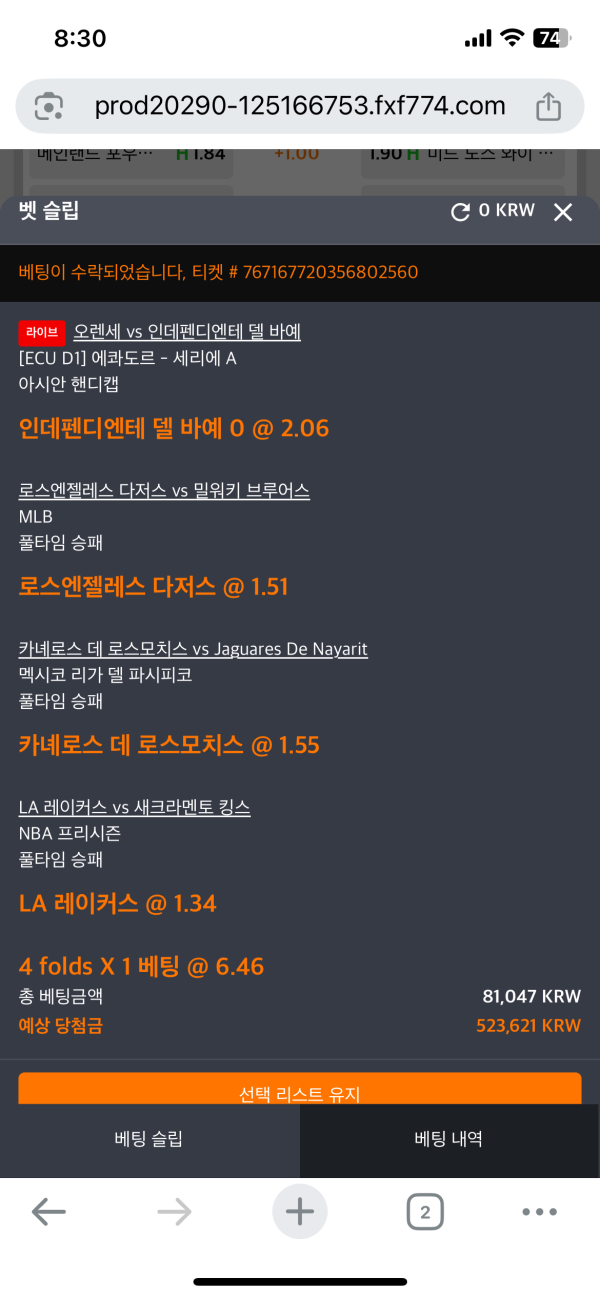The height and width of the screenshot is (1298, 600).
Task: Open the 로스엔젤레스 다저스 vs 밀워키 브루어스 match
Action: [164, 491]
